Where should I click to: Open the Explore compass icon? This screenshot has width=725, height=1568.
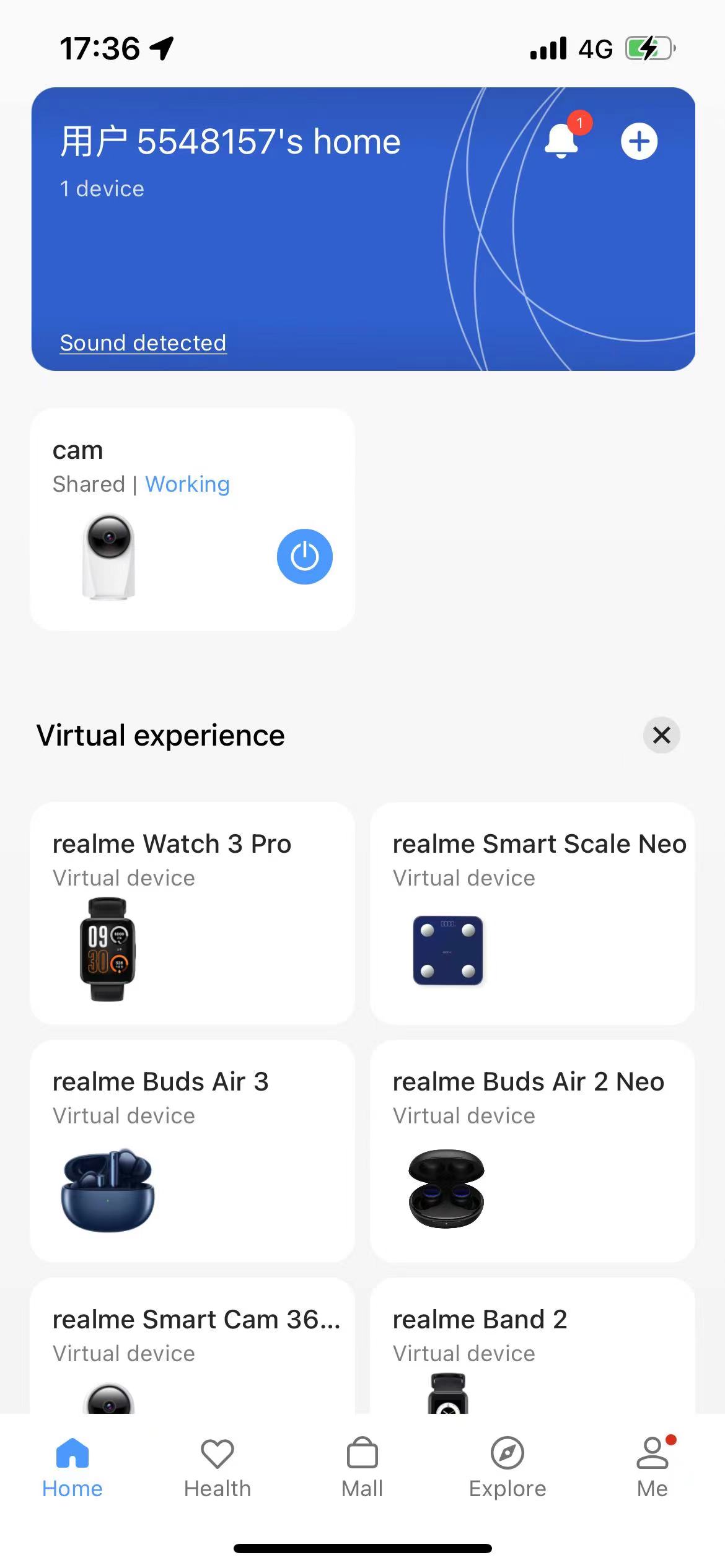coord(507,1452)
